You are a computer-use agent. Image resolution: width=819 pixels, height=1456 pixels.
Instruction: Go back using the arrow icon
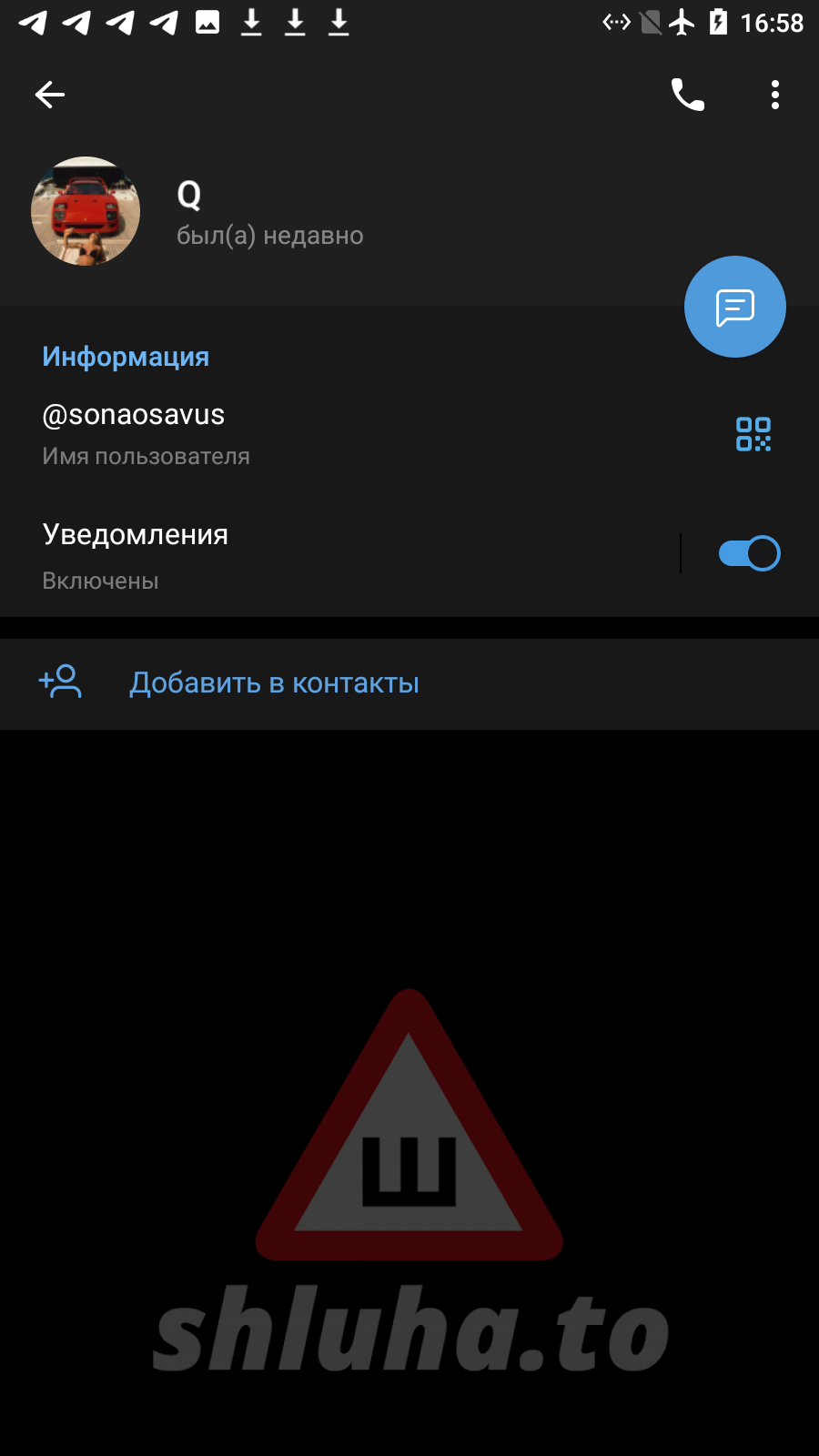point(50,95)
